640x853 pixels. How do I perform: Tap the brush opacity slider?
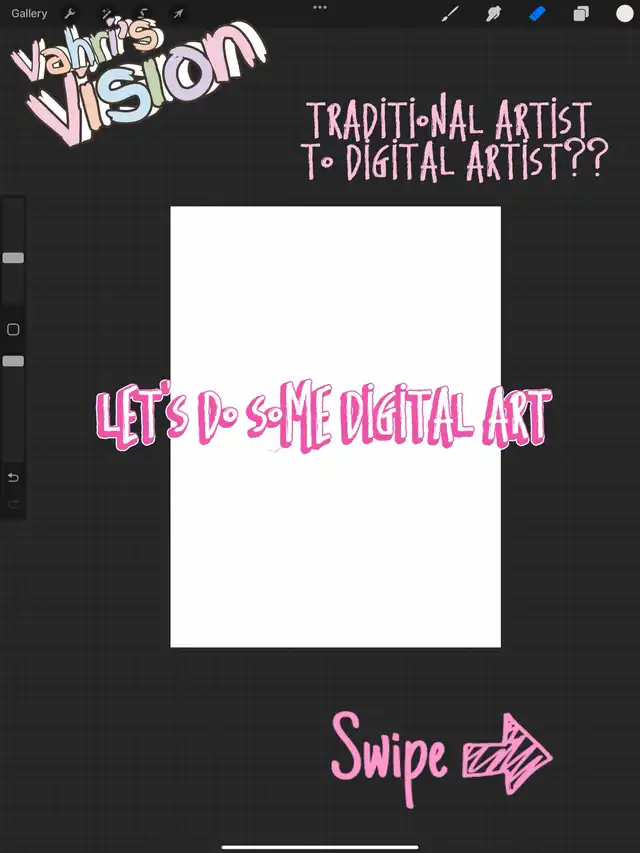pyautogui.click(x=13, y=361)
